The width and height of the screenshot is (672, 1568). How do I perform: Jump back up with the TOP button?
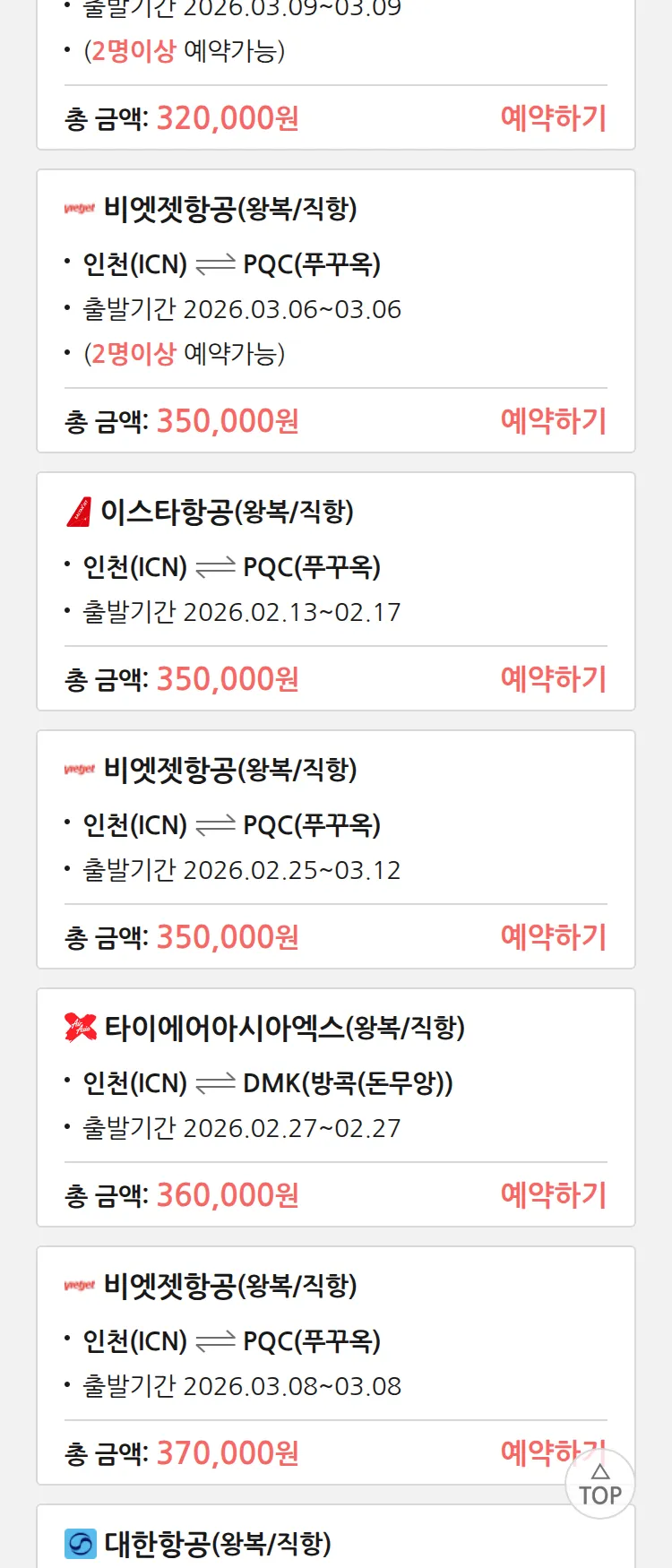599,1485
